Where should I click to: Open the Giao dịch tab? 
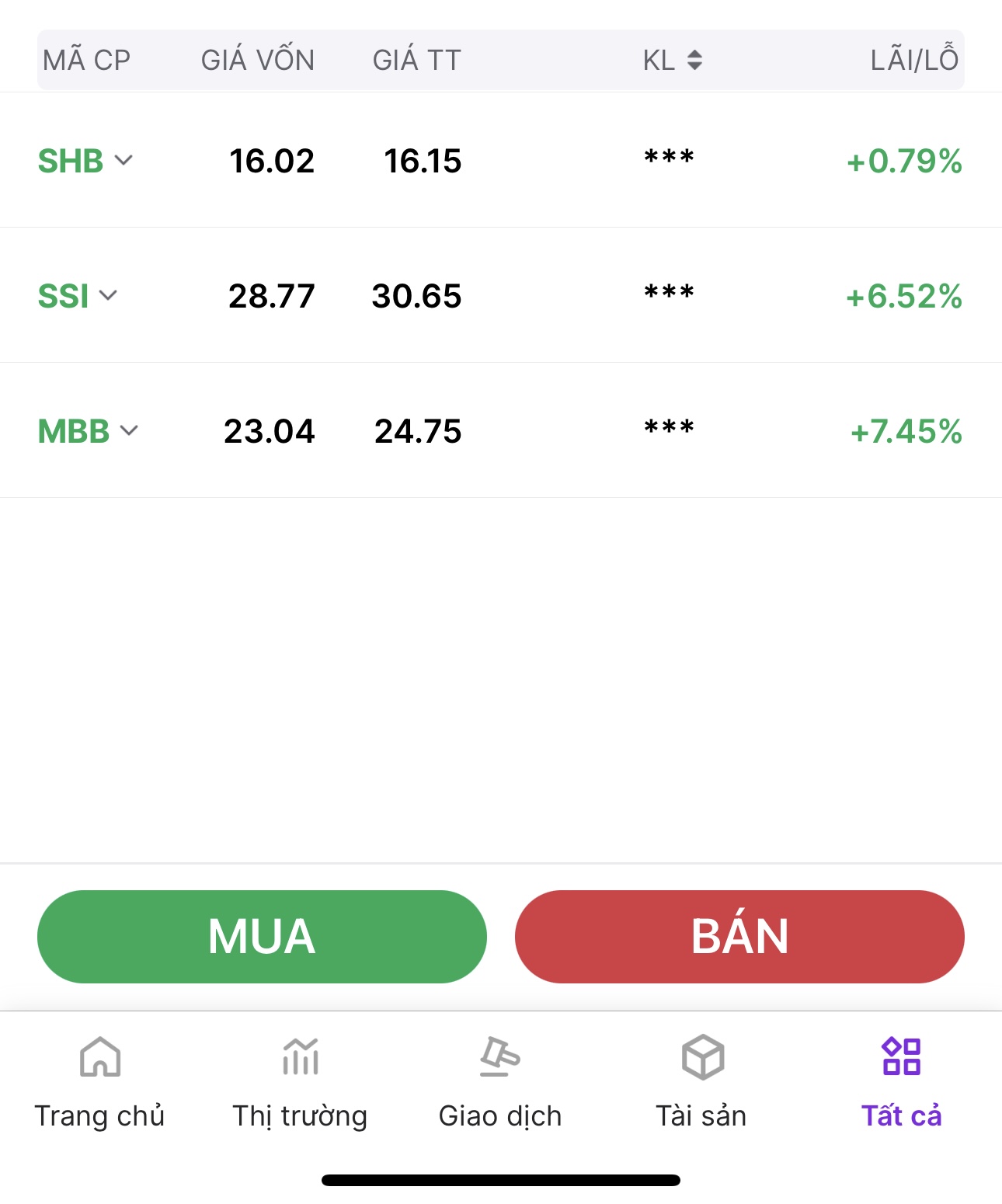[500, 1080]
